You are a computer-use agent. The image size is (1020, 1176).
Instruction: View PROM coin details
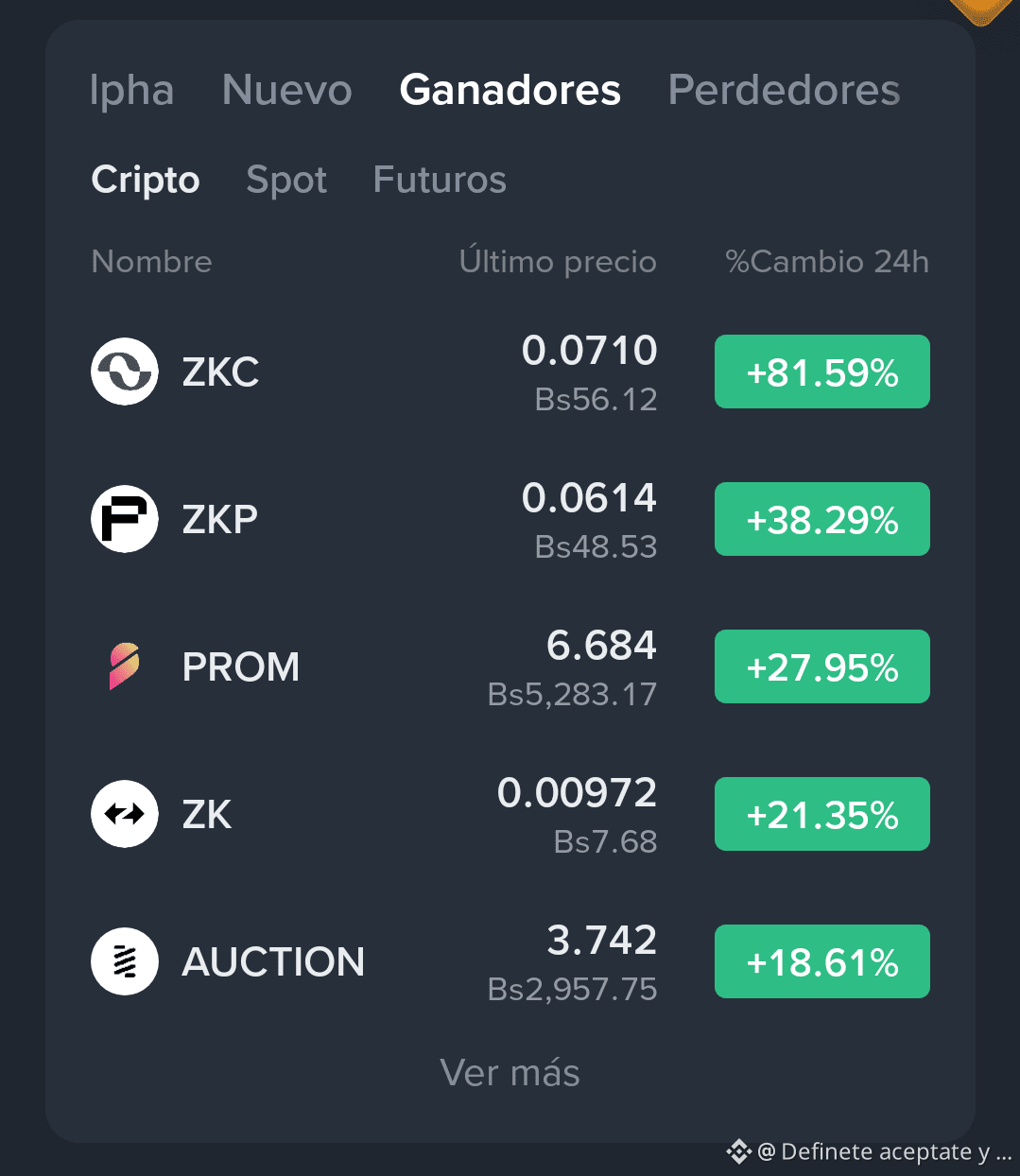510,667
